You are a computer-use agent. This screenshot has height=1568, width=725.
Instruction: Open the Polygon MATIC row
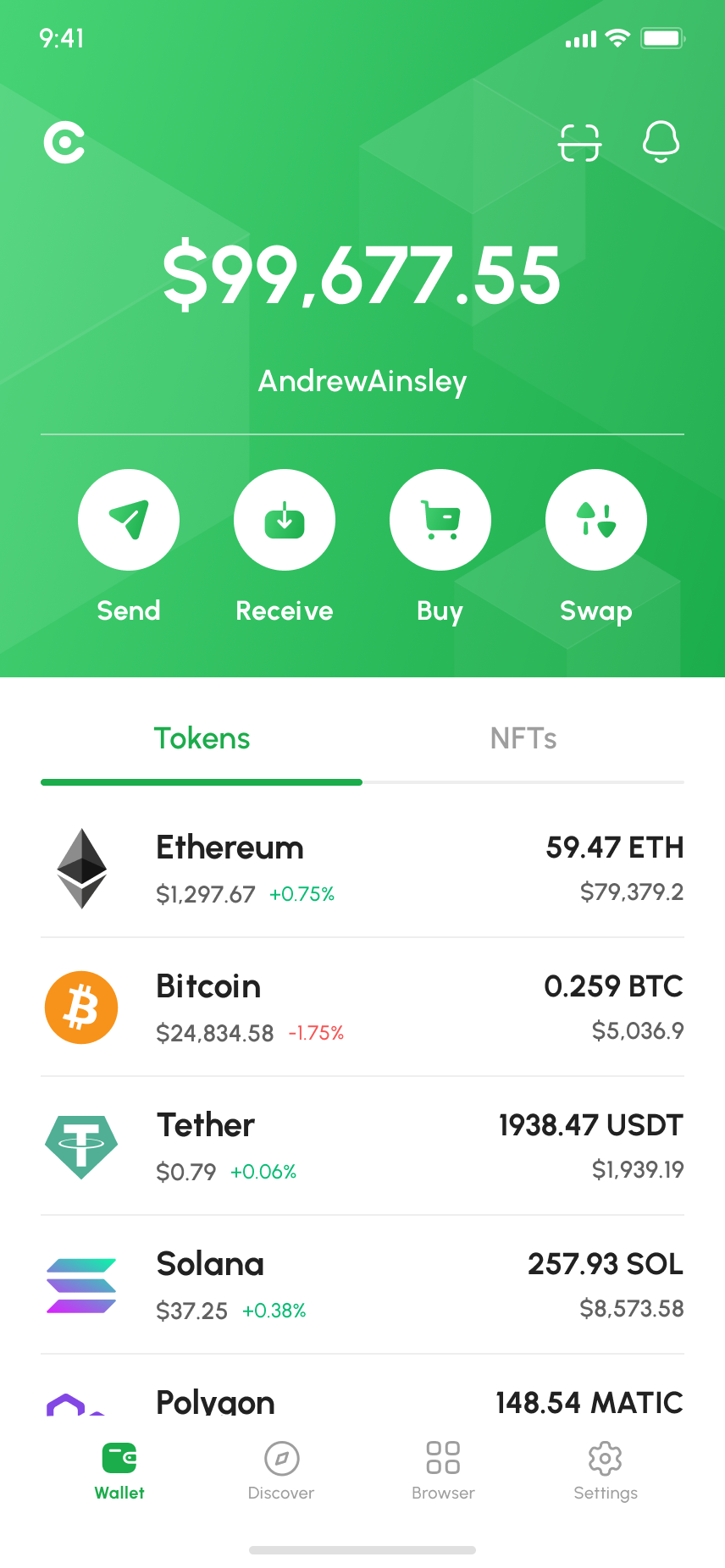click(362, 1399)
